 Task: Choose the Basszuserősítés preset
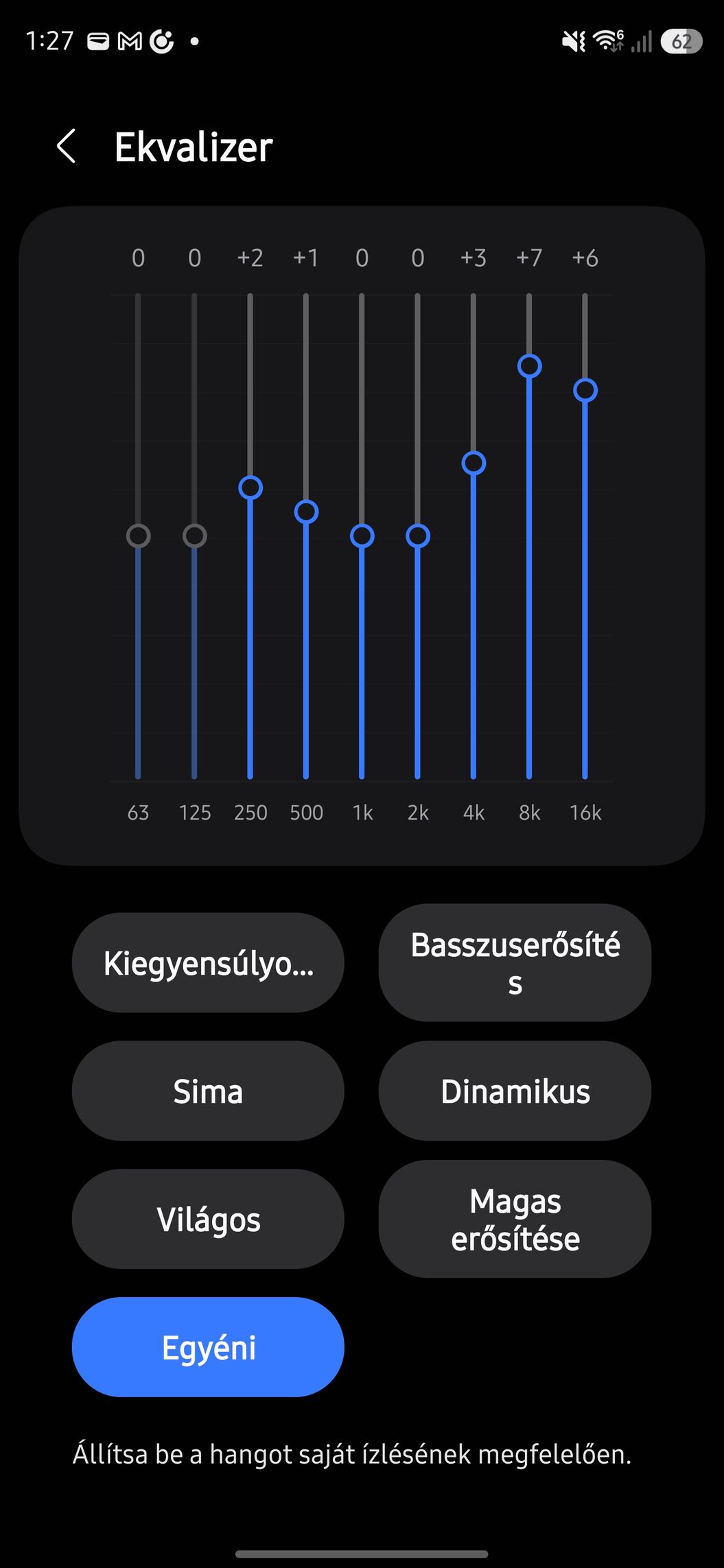(x=515, y=962)
